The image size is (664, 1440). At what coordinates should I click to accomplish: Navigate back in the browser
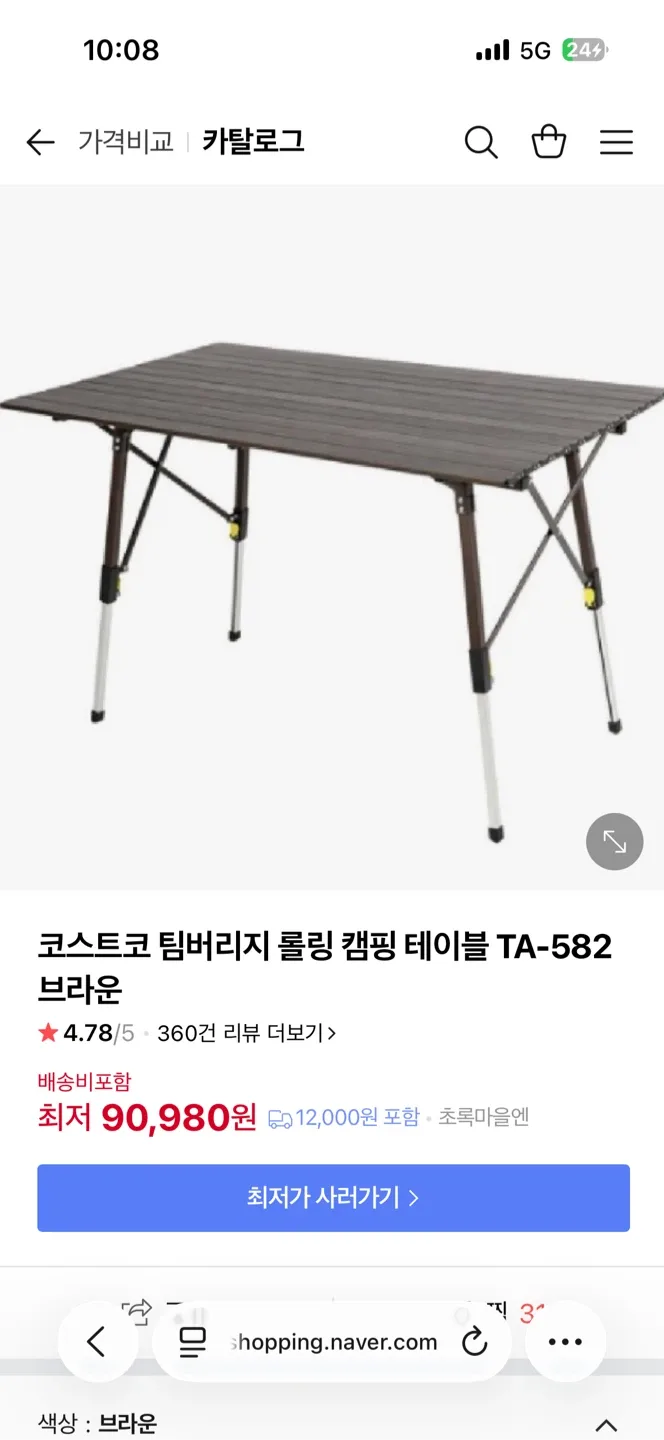[x=97, y=1342]
